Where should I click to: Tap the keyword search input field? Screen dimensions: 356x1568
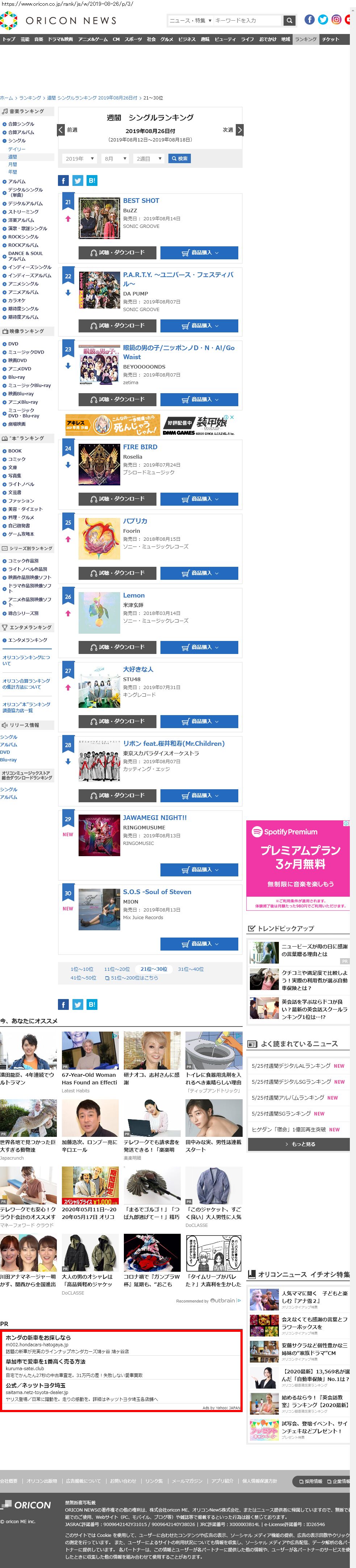click(x=247, y=20)
